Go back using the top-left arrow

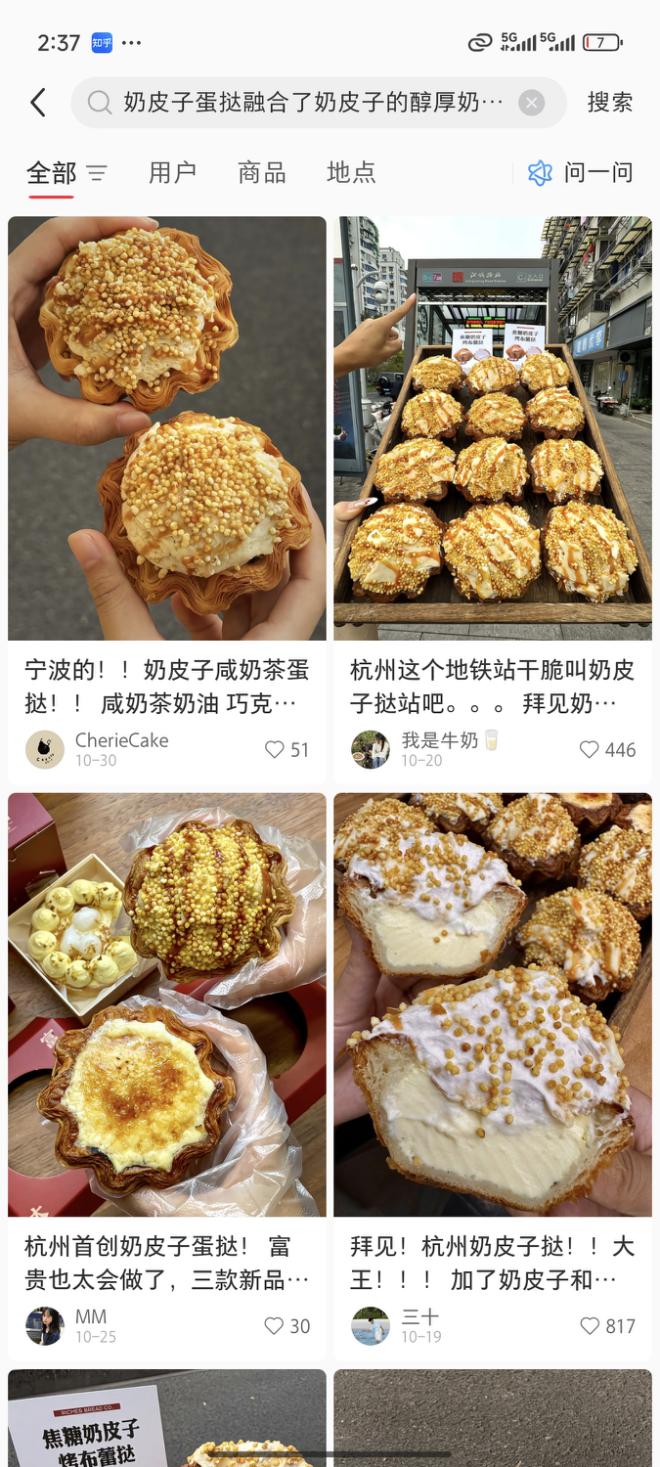coord(38,102)
